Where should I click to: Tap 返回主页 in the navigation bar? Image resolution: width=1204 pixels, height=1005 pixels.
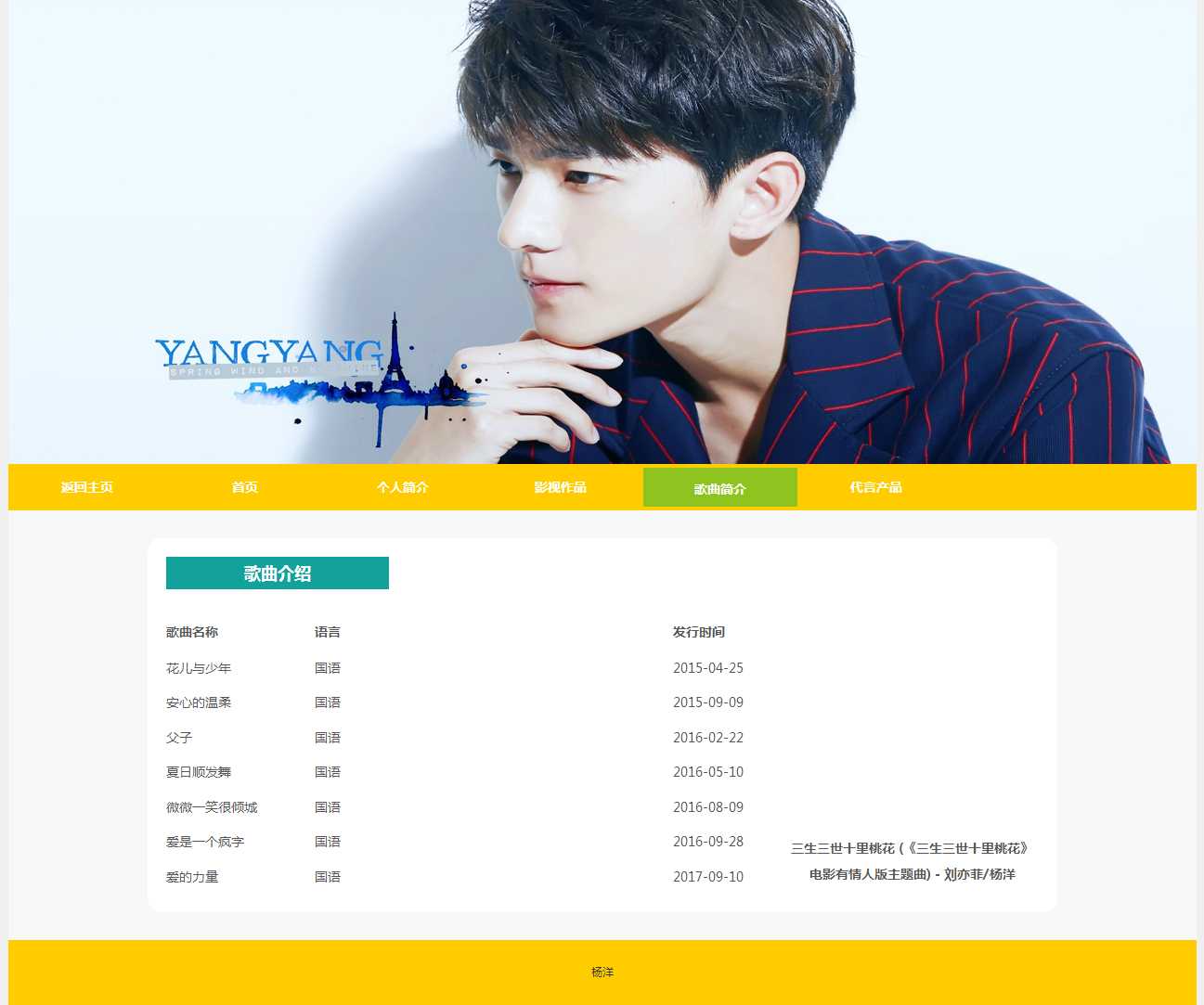[x=87, y=487]
